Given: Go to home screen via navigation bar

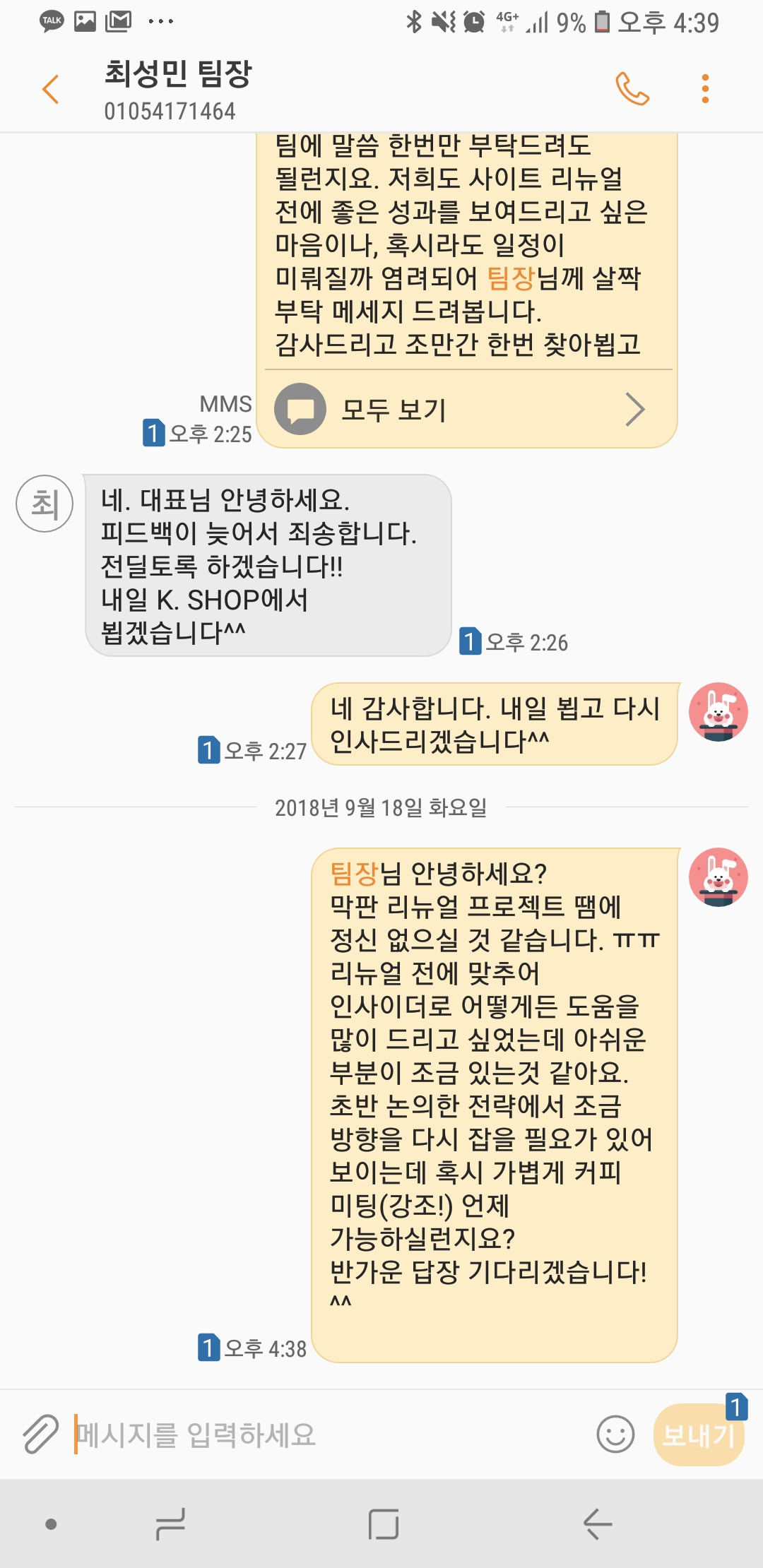Looking at the screenshot, I should (x=384, y=1524).
